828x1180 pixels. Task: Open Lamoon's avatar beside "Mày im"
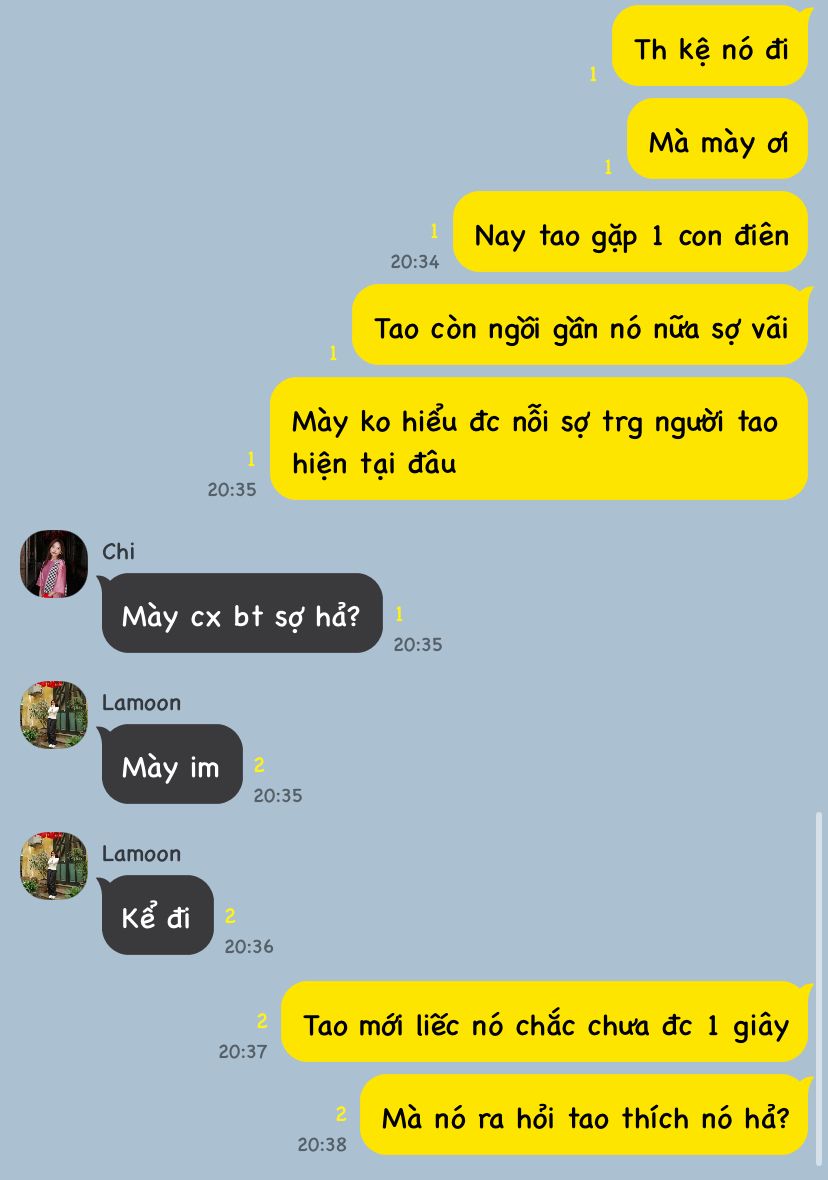point(54,715)
